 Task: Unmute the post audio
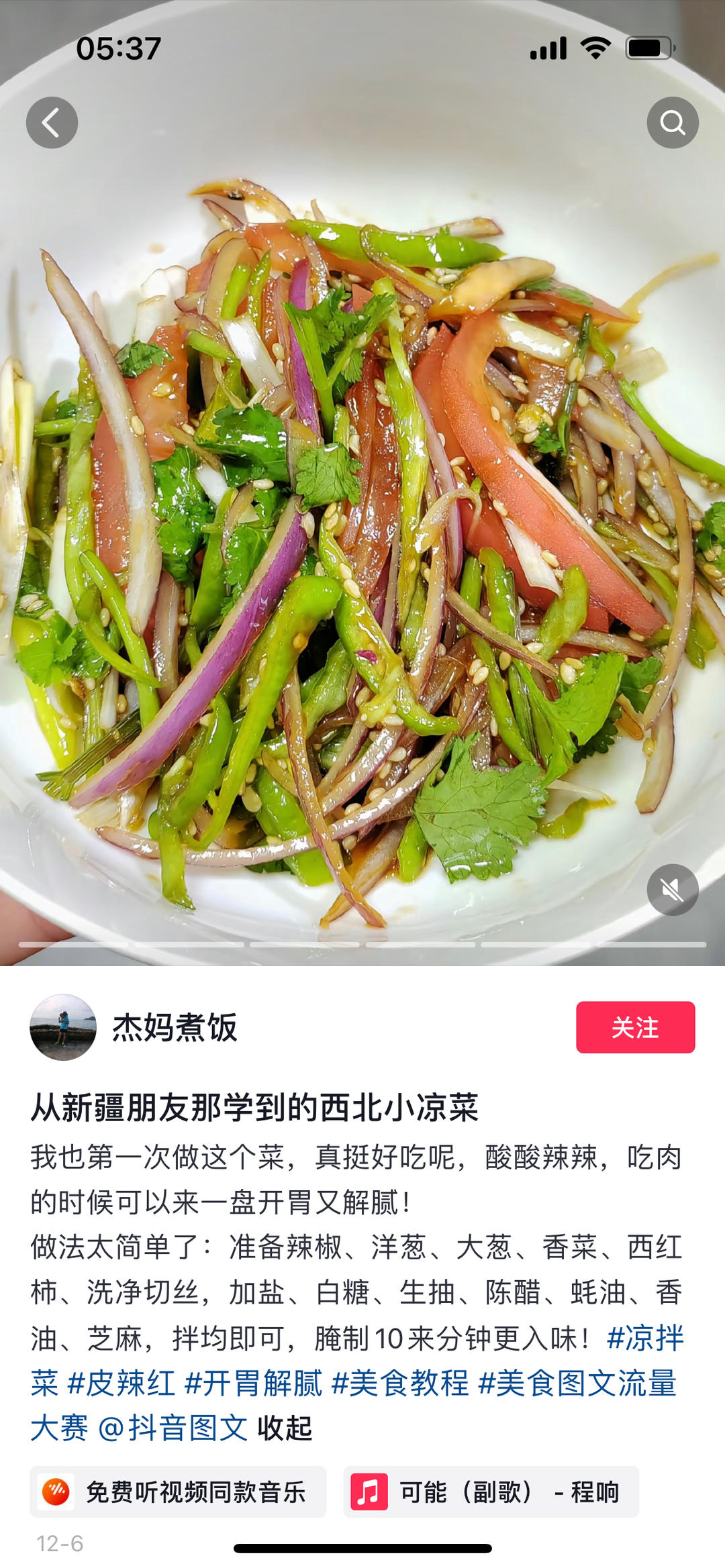point(672,890)
